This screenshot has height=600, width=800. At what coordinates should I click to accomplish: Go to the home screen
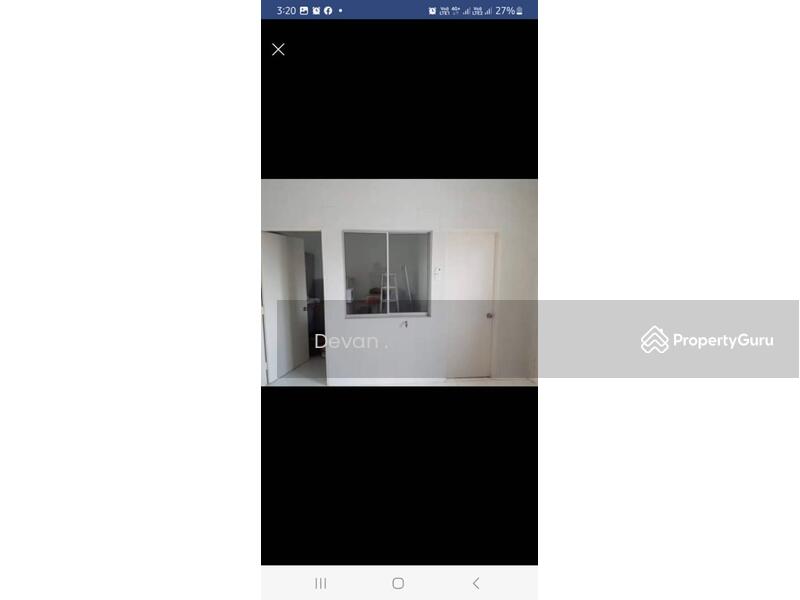pos(398,583)
